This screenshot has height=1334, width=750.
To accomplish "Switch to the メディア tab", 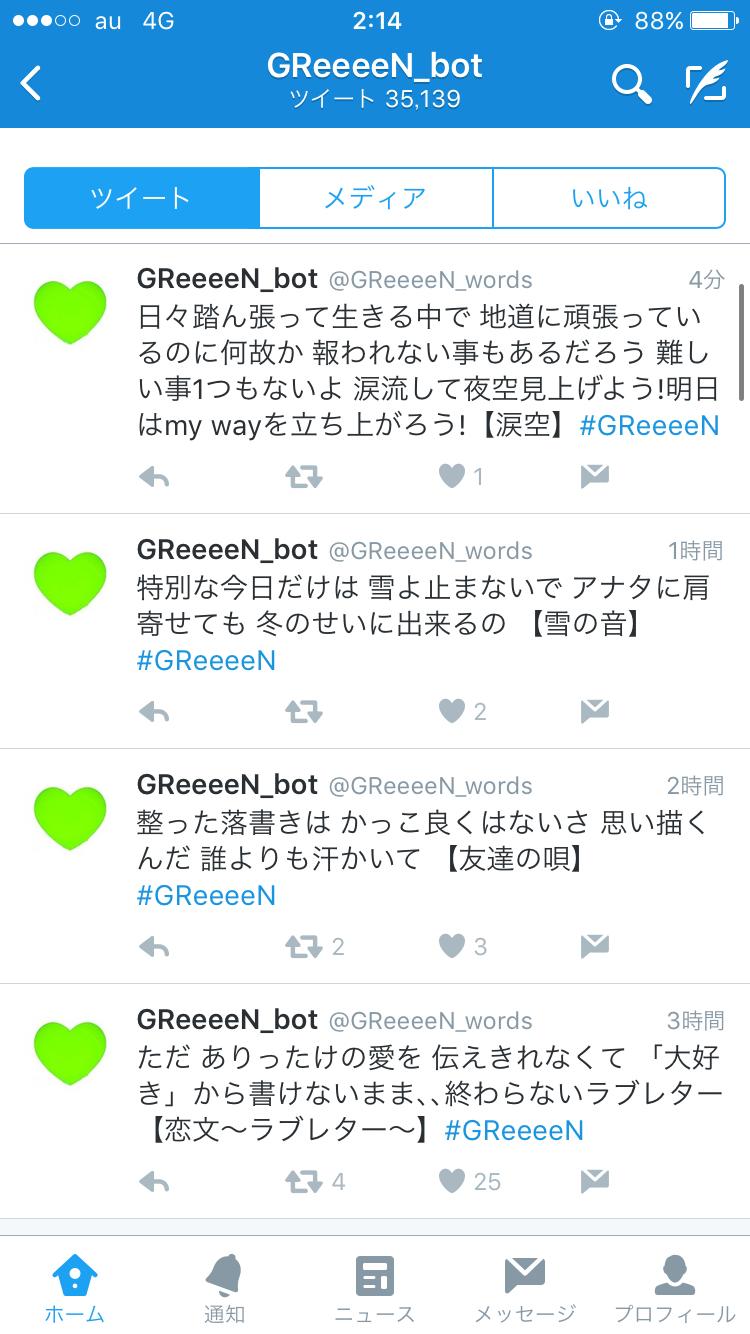I will (374, 198).
